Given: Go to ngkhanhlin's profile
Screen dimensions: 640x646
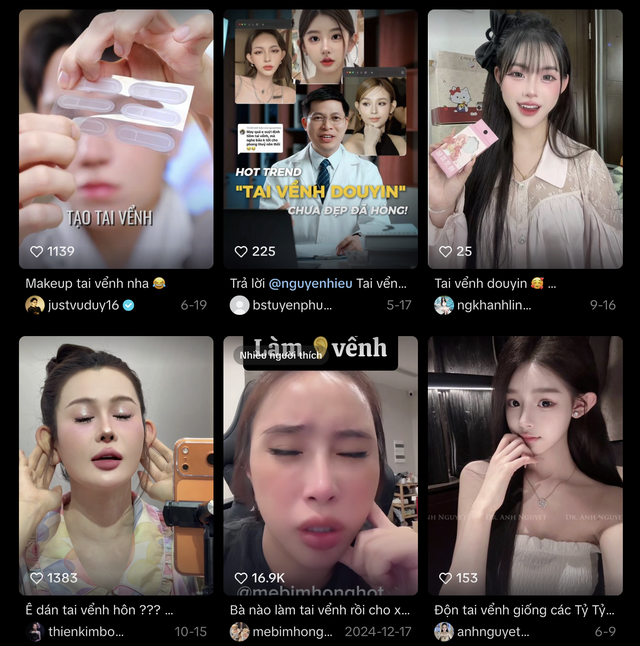Looking at the screenshot, I should coord(489,306).
